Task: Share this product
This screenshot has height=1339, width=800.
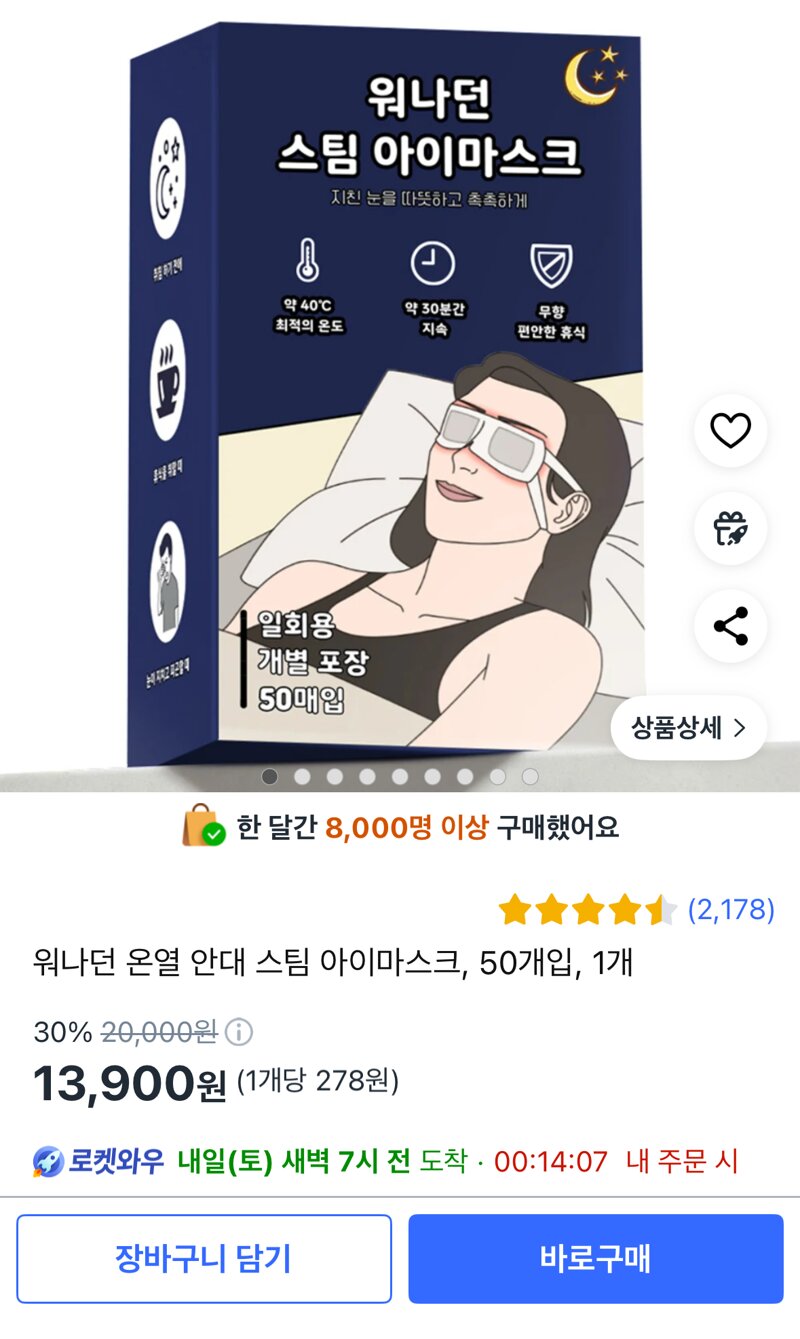Action: [x=730, y=626]
